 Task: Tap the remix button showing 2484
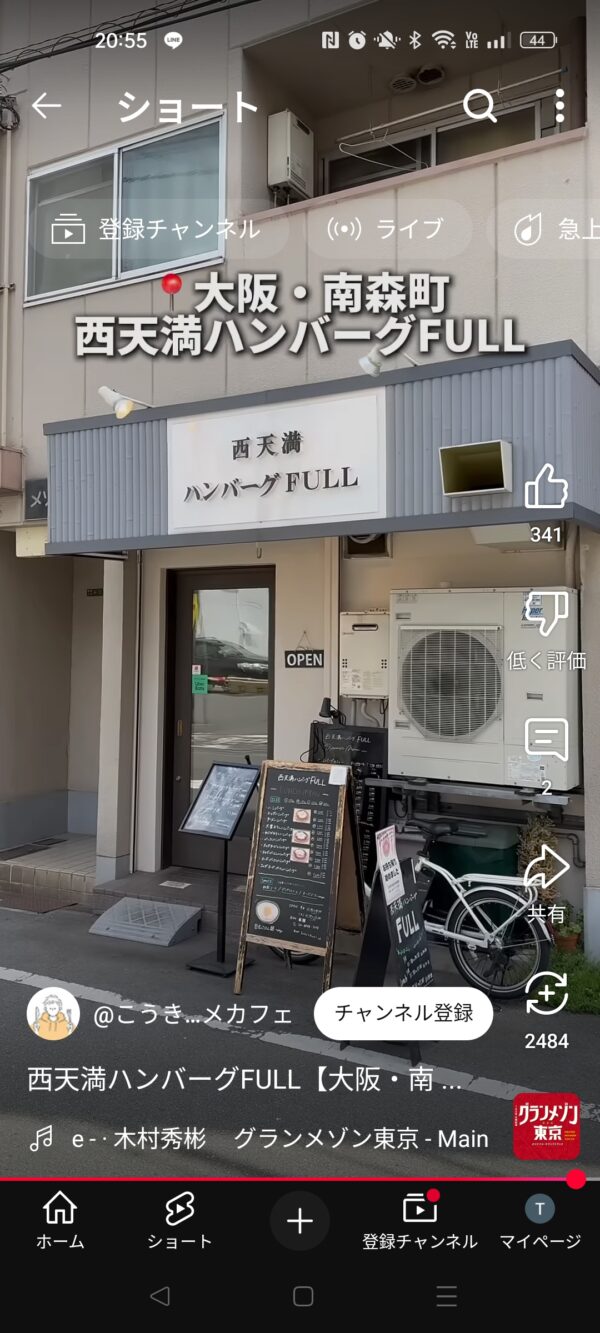point(546,994)
